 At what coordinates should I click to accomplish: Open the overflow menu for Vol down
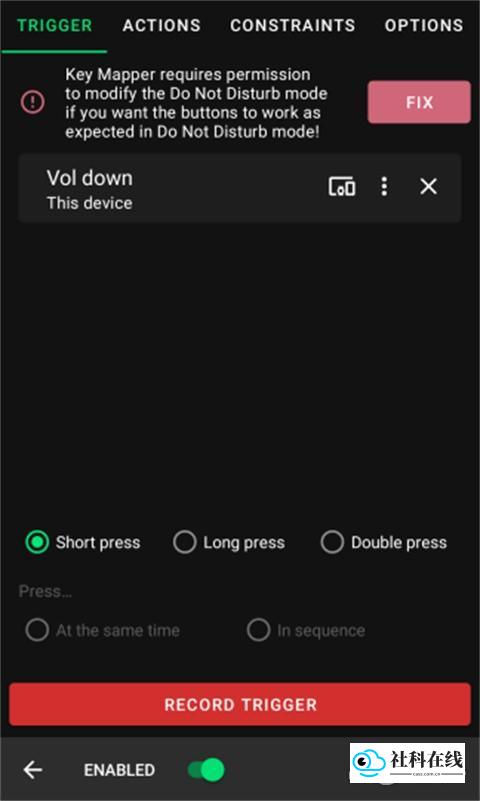tap(384, 187)
